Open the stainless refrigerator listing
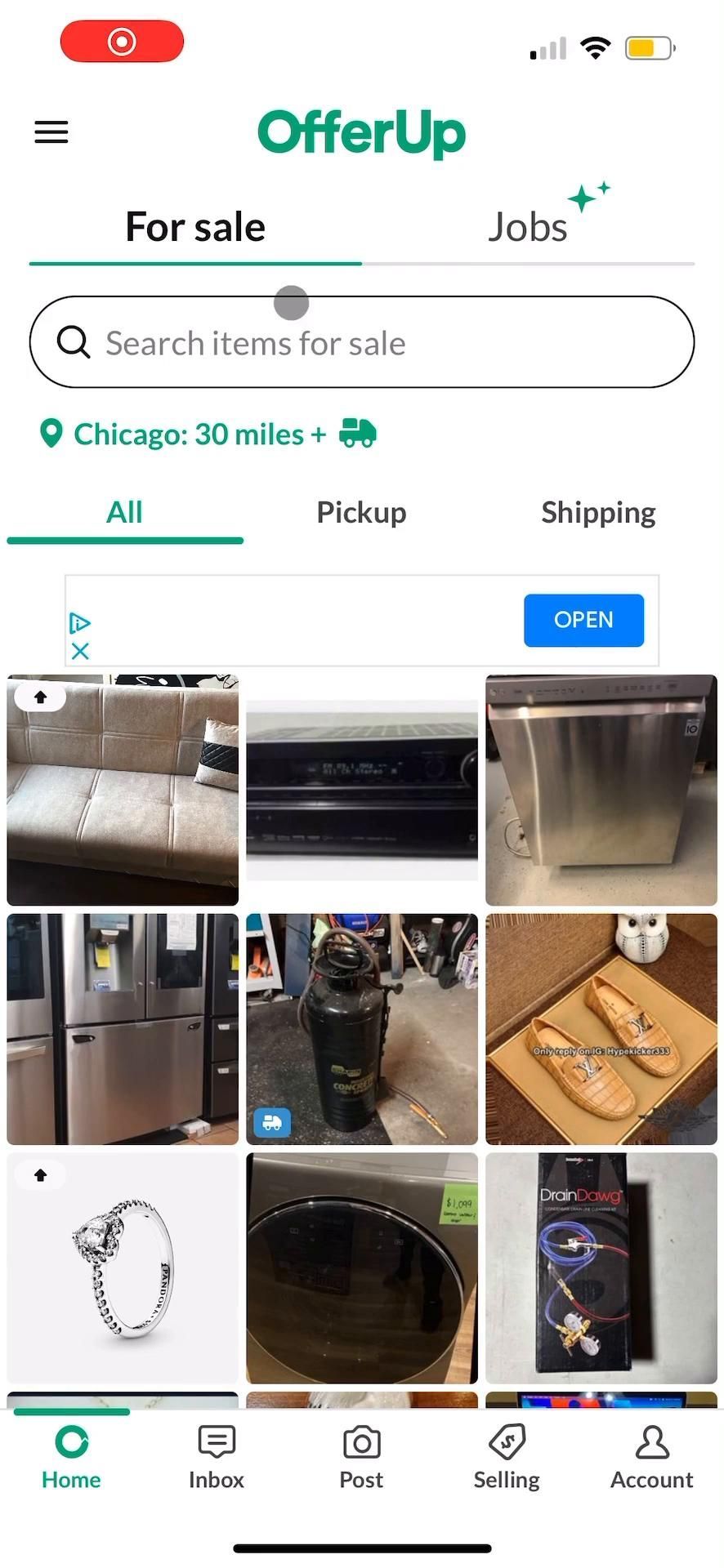 click(x=123, y=1029)
